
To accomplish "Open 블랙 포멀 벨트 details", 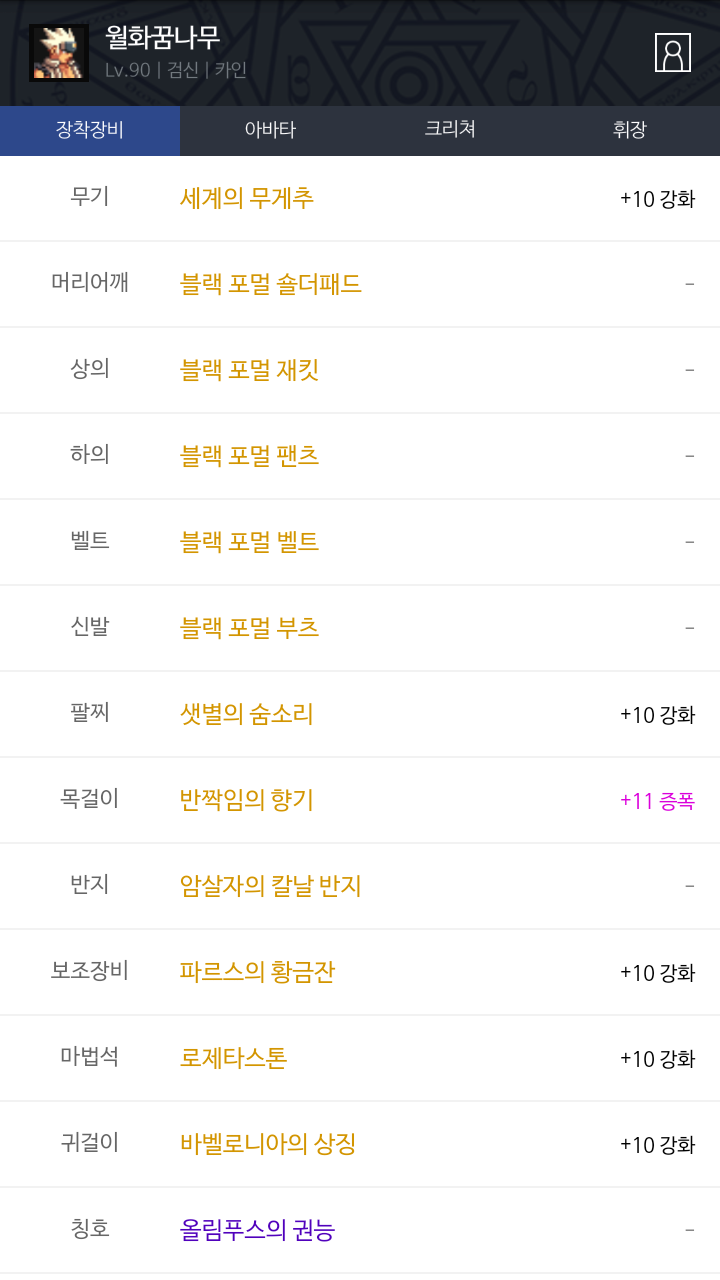I will (249, 542).
